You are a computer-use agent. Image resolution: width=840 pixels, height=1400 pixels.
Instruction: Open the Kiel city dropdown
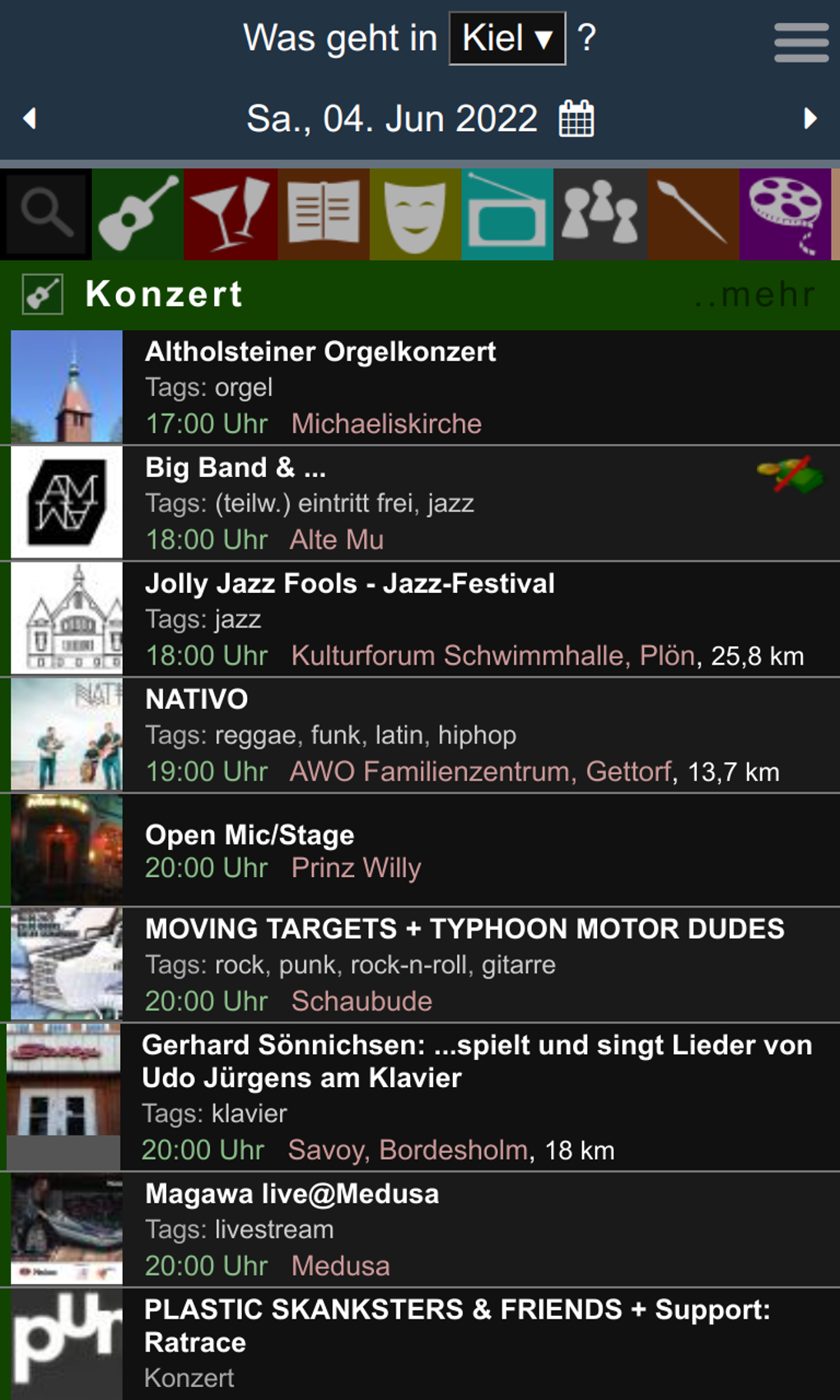[506, 39]
